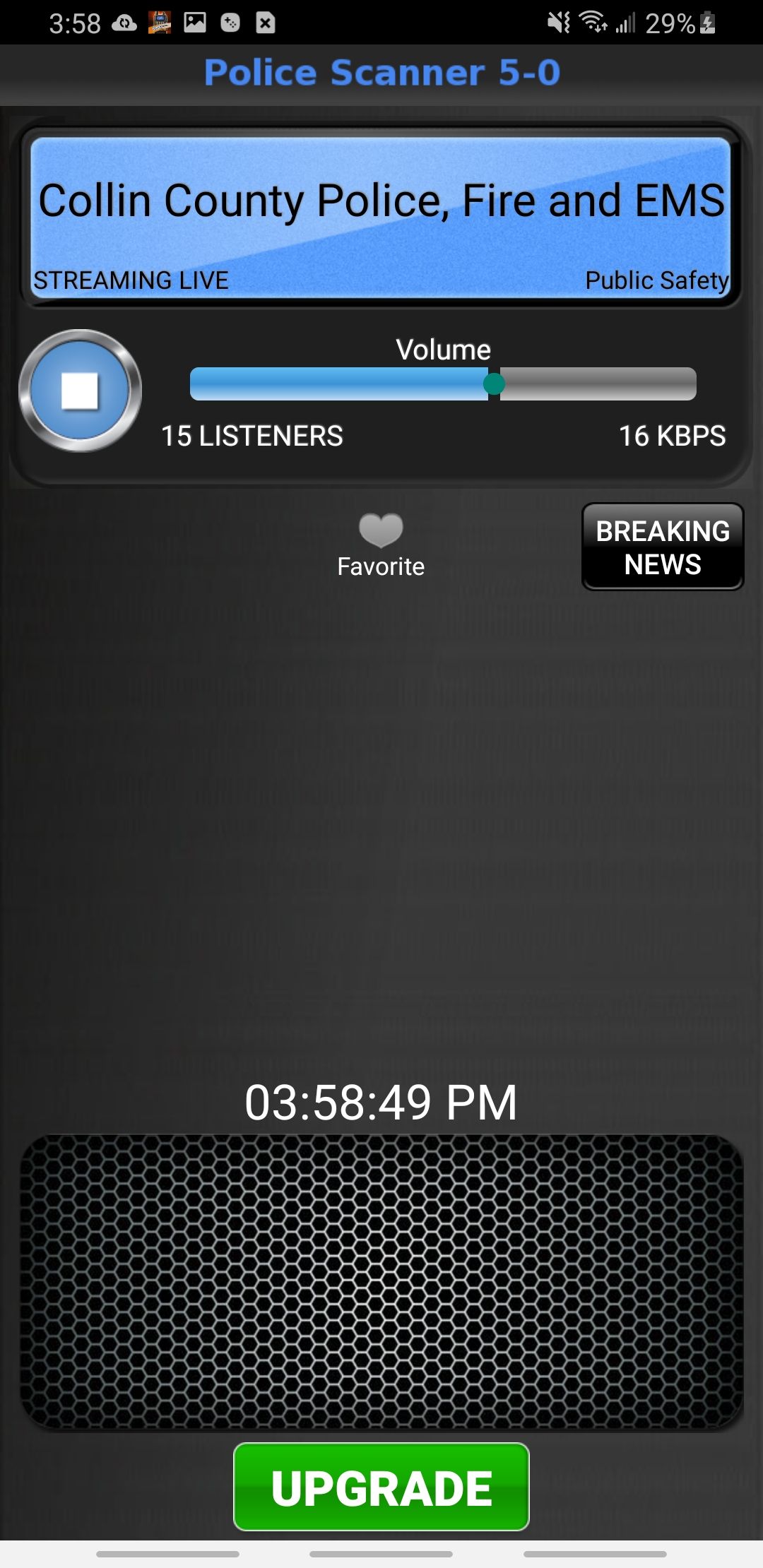Image resolution: width=763 pixels, height=1568 pixels.
Task: Click the 15 LISTENERS text
Action: 251,436
